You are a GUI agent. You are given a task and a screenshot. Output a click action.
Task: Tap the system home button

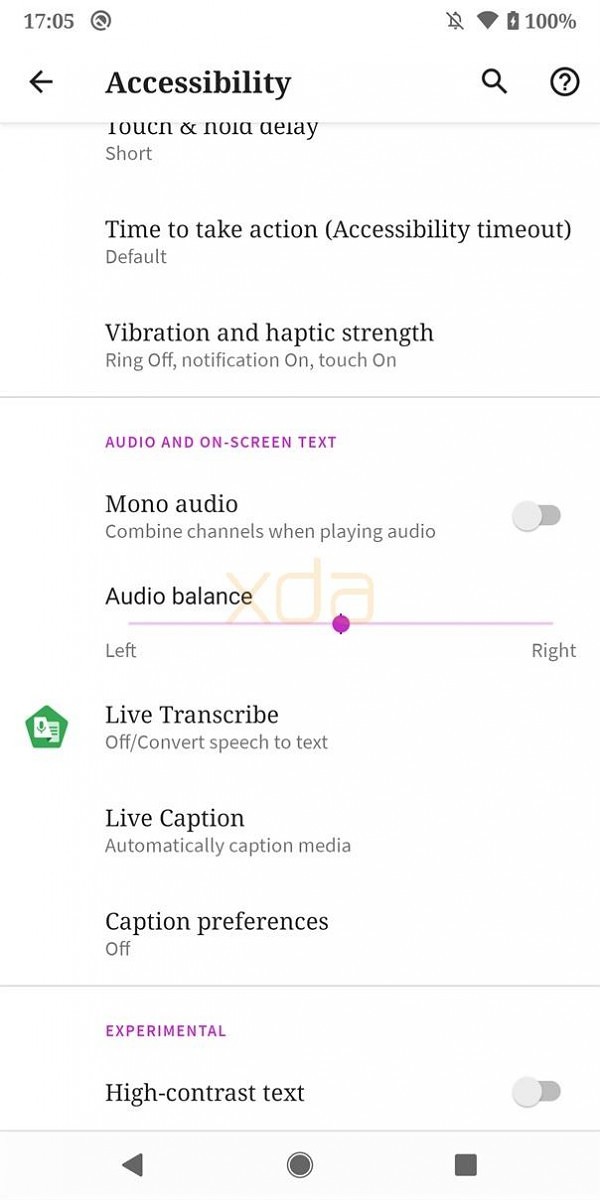click(299, 1164)
